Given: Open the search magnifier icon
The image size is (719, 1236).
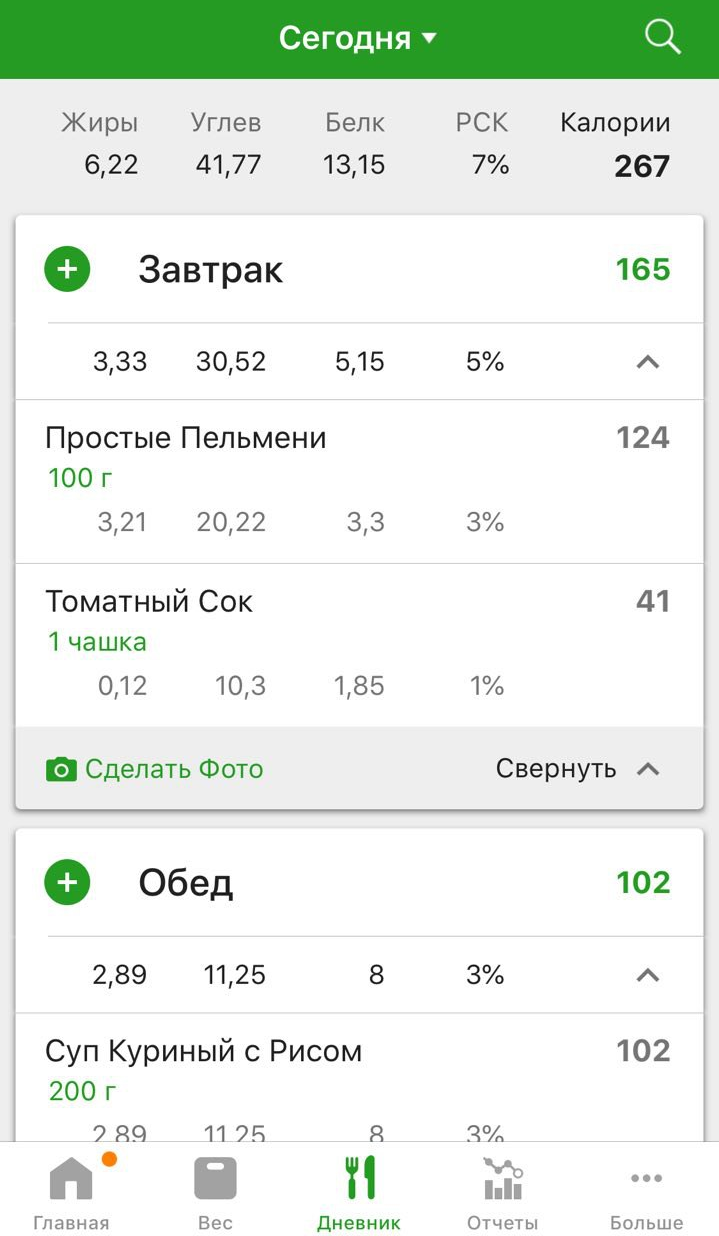Looking at the screenshot, I should click(x=662, y=38).
